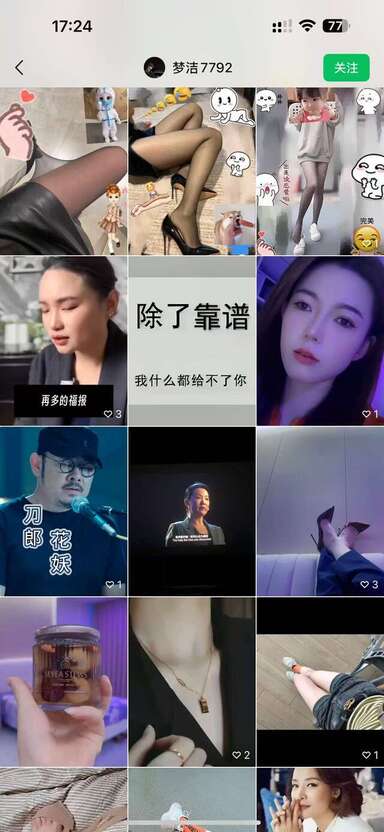
Task: Open the video captioned 再多的福报
Action: pyautogui.click(x=64, y=341)
